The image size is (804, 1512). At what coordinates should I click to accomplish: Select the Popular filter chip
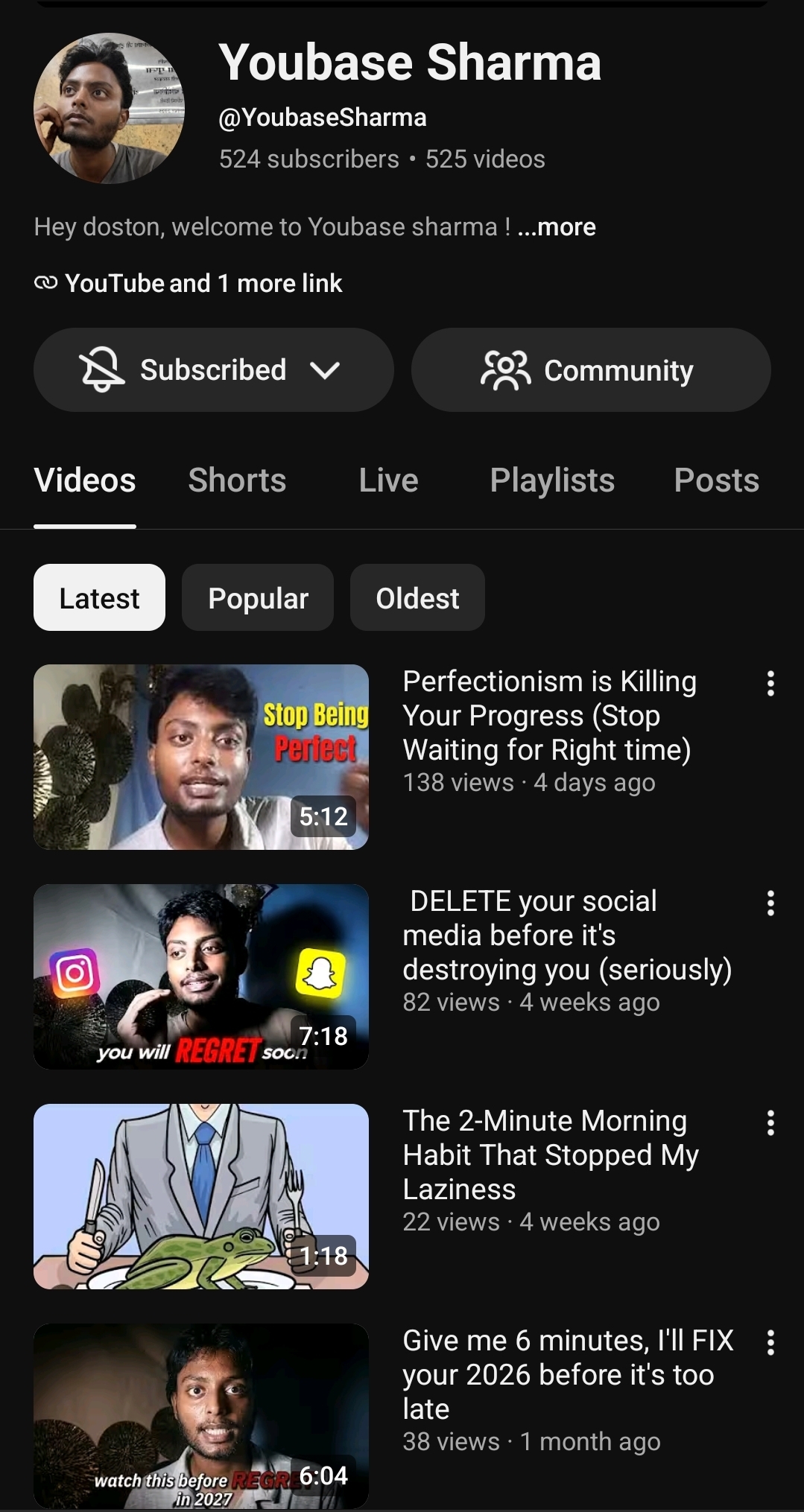[258, 598]
